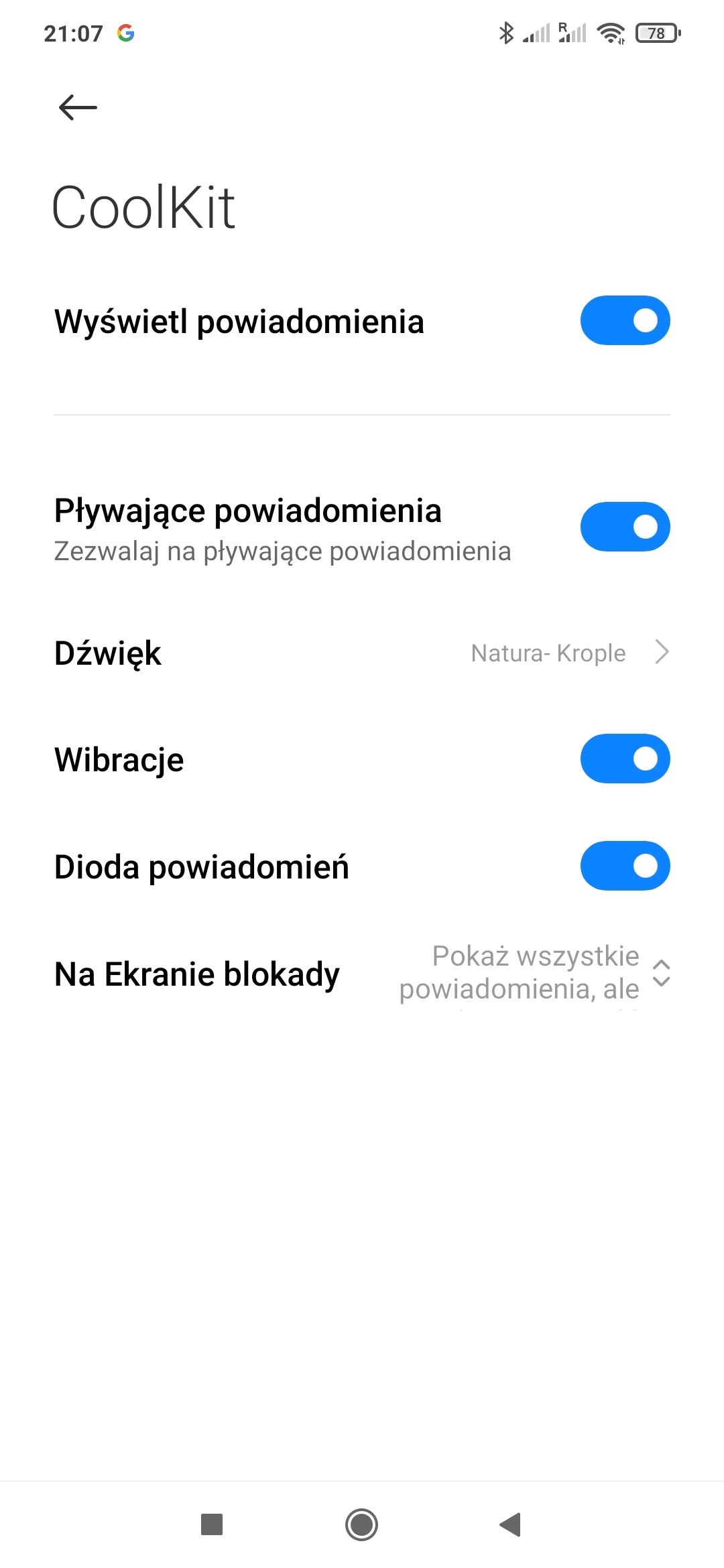The width and height of the screenshot is (724, 1568).
Task: Disable the Wyświetl powiadomienia switch
Action: 625,320
